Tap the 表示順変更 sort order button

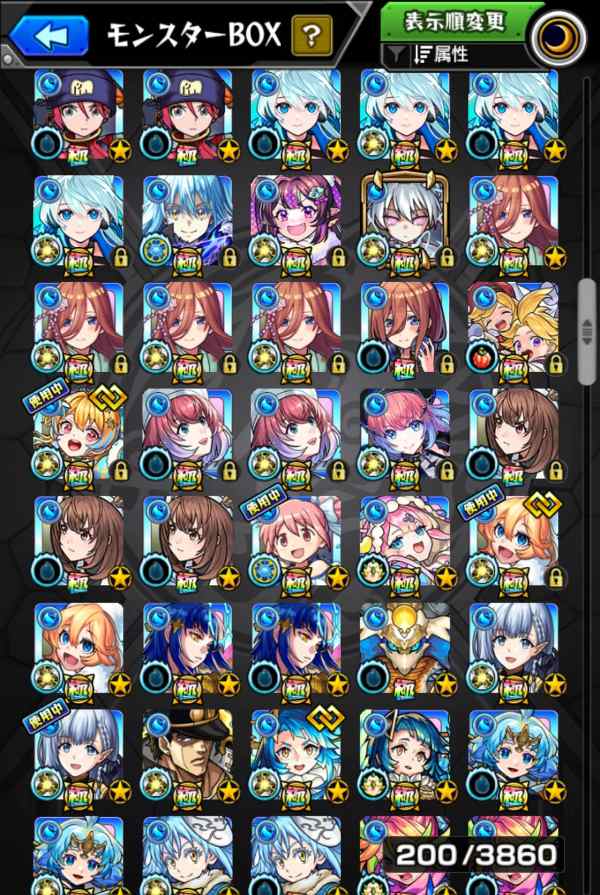click(x=455, y=21)
